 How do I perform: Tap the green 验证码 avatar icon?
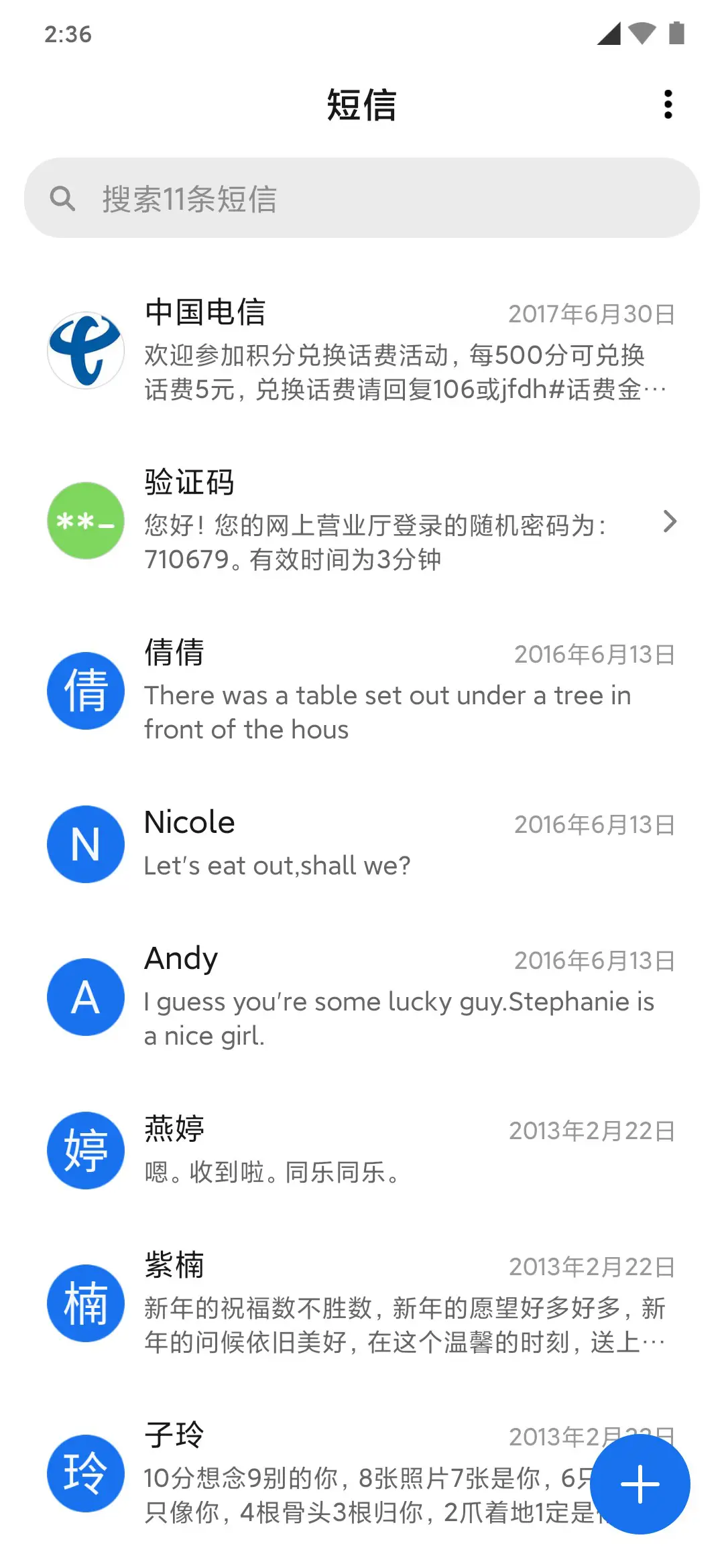point(85,521)
